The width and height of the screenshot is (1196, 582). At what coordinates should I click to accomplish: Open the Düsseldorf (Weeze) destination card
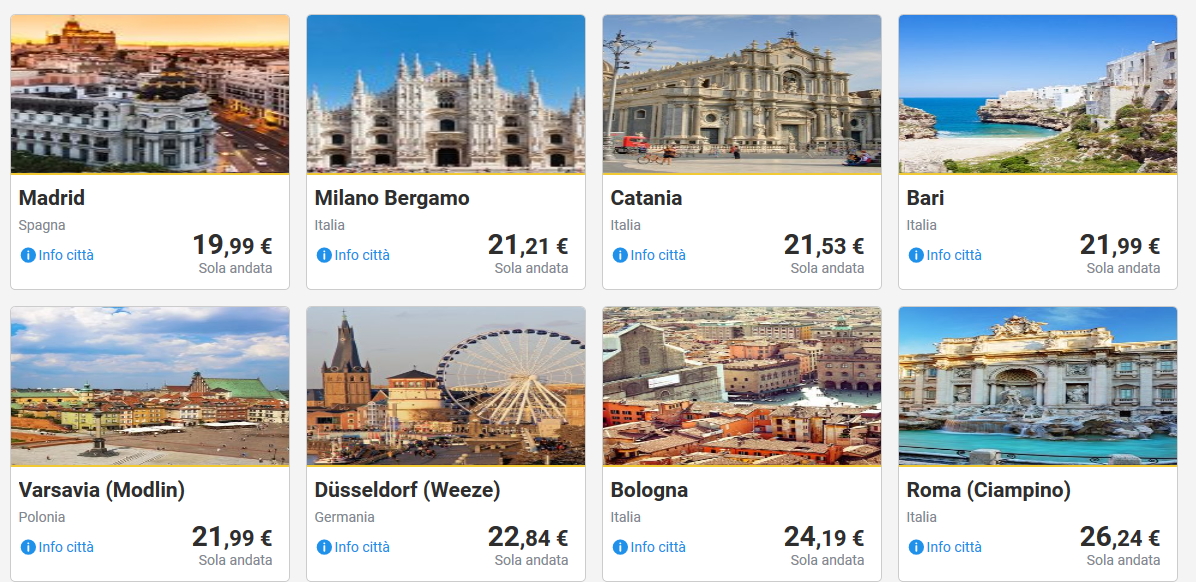pos(446,387)
